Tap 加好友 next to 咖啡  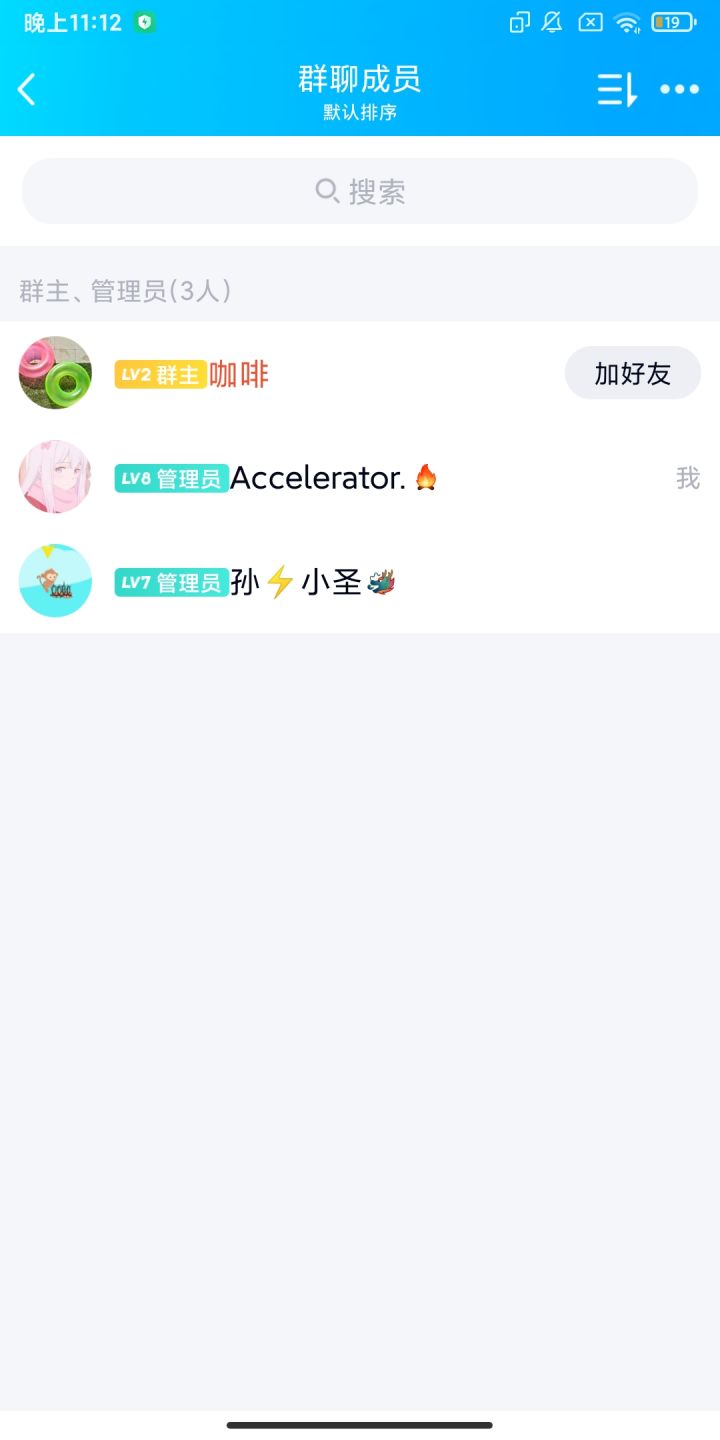[632, 374]
